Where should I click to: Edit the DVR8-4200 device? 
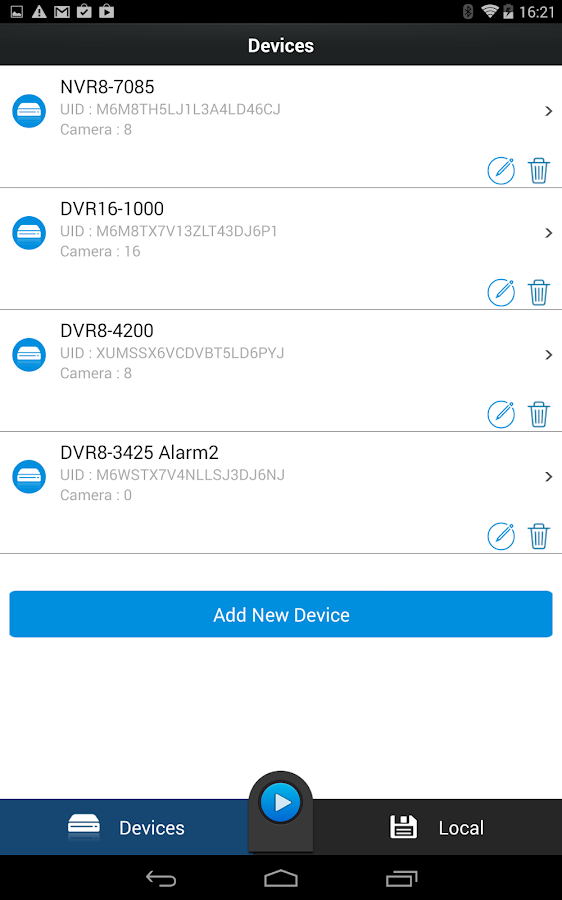[501, 414]
